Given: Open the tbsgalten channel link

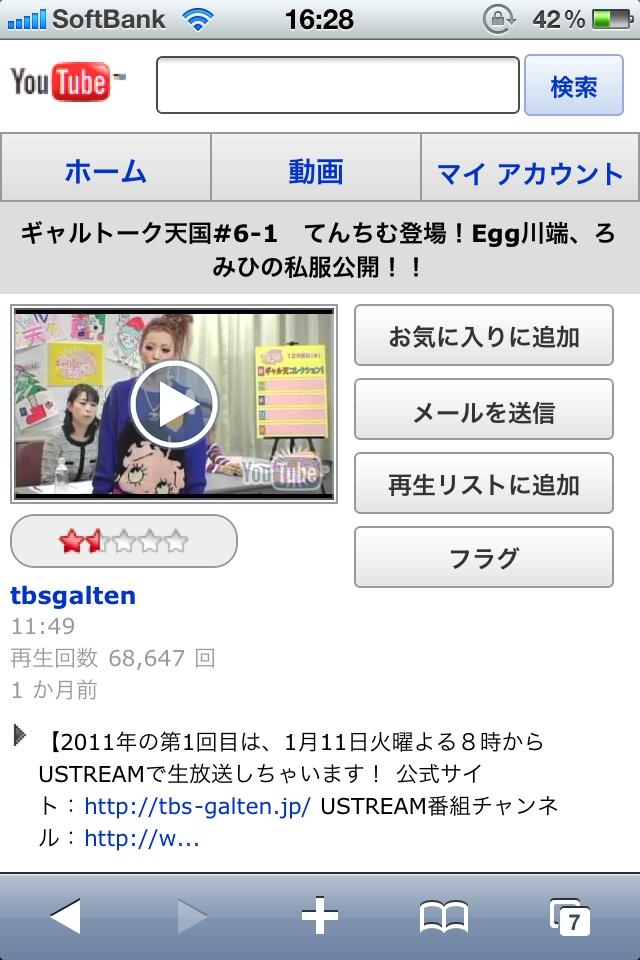Looking at the screenshot, I should coord(73,596).
